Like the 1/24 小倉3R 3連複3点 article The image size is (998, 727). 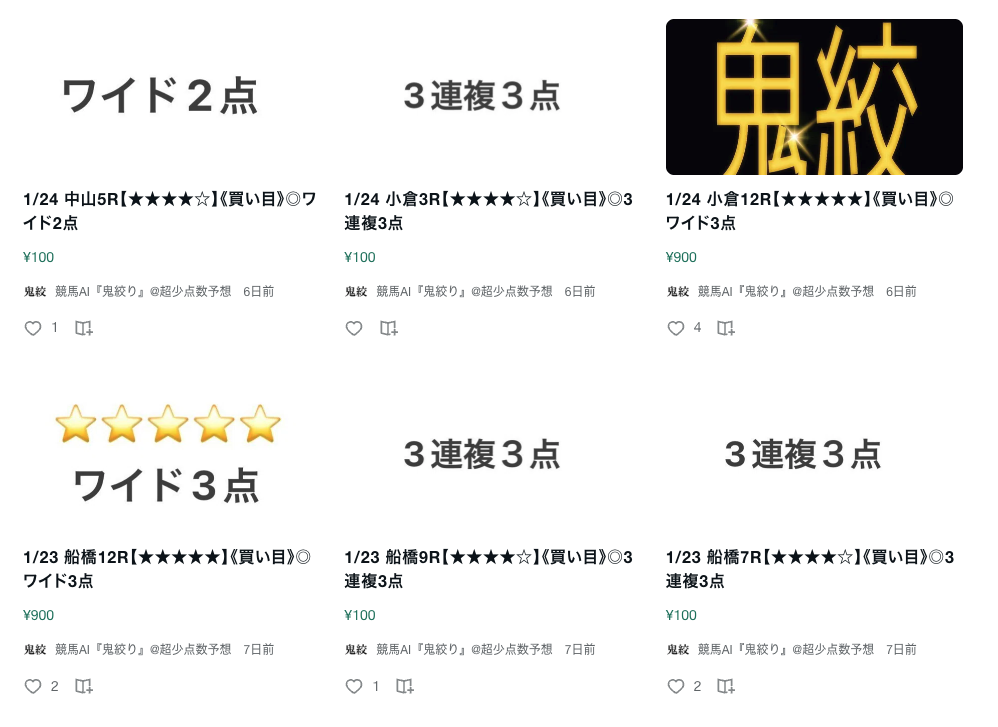click(x=354, y=328)
